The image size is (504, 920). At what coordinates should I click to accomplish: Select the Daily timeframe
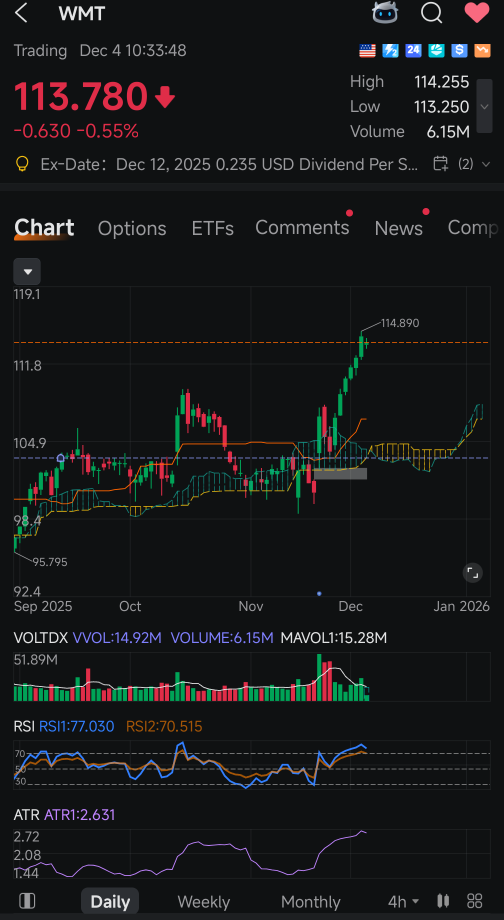coord(110,901)
